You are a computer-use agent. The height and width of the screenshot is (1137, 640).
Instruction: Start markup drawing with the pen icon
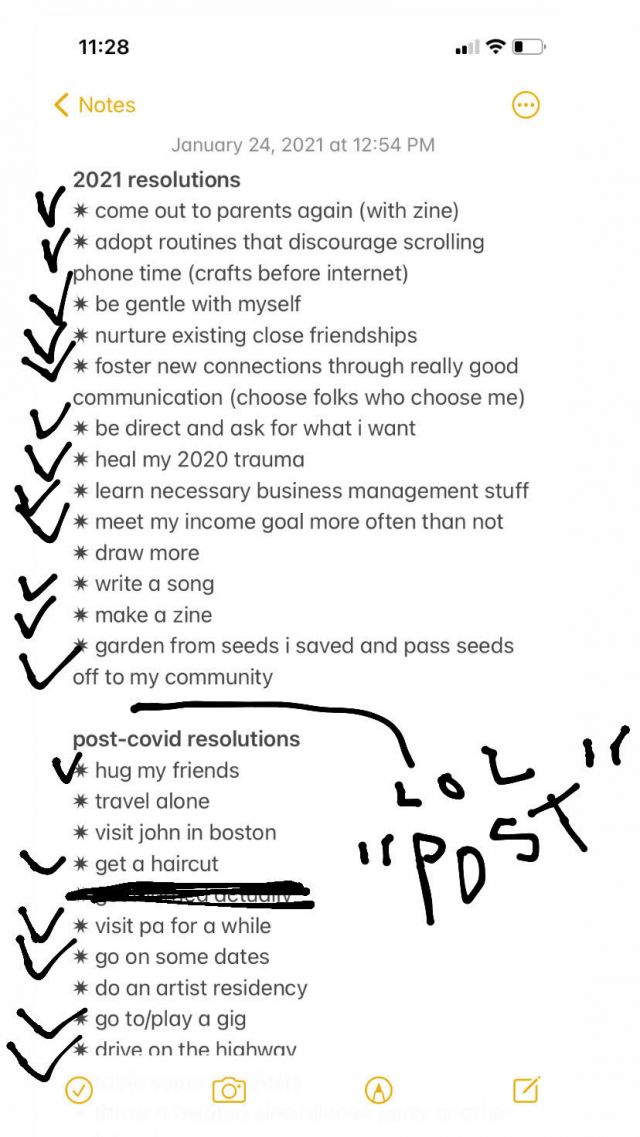378,1089
